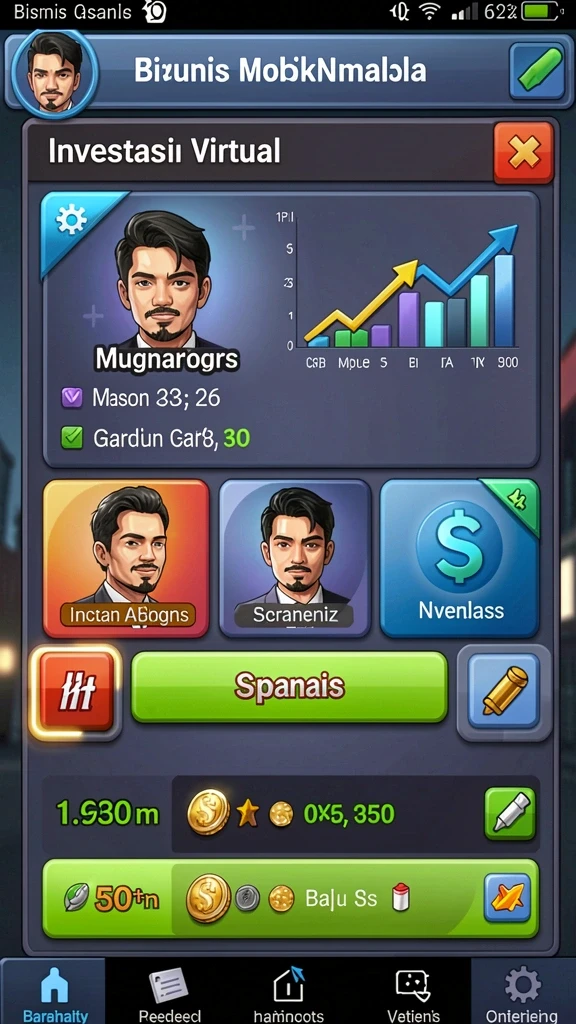
Task: Switch to the Peedeed tab
Action: (169, 991)
